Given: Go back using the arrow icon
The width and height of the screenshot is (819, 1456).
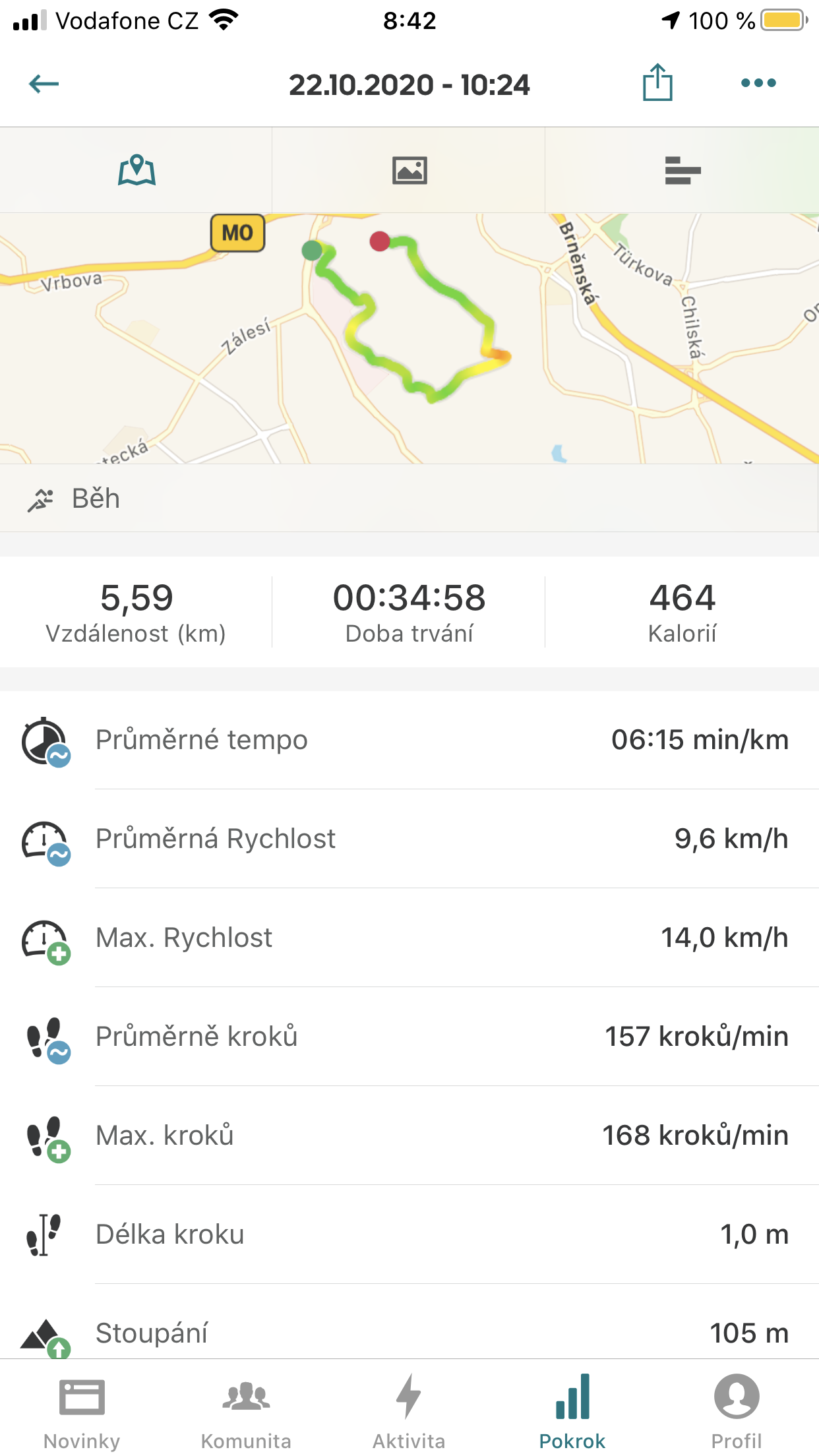Looking at the screenshot, I should tap(44, 84).
